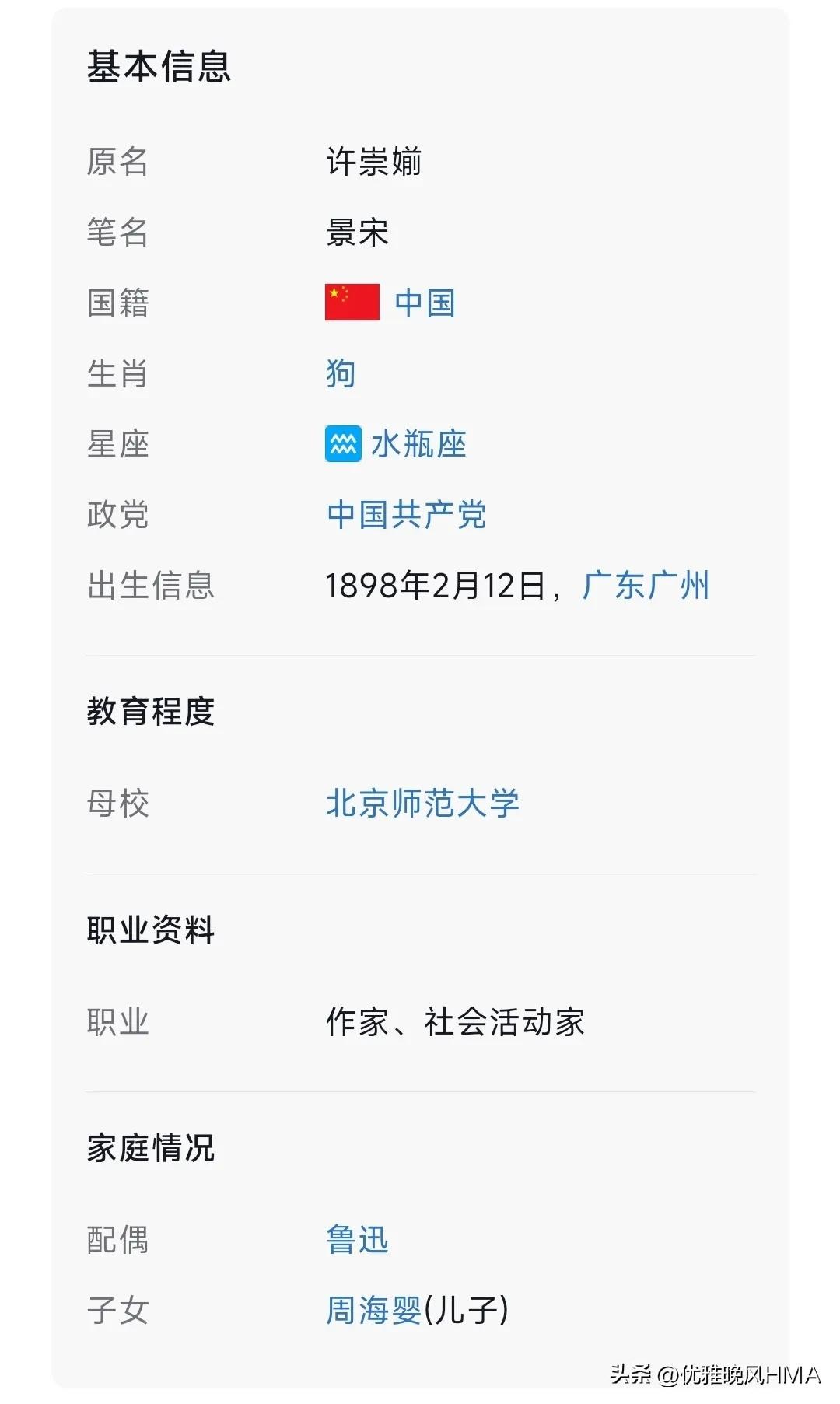Screen dimensions: 840x1404
Task: Open spouse 鲁迅's page
Action: pos(357,1240)
